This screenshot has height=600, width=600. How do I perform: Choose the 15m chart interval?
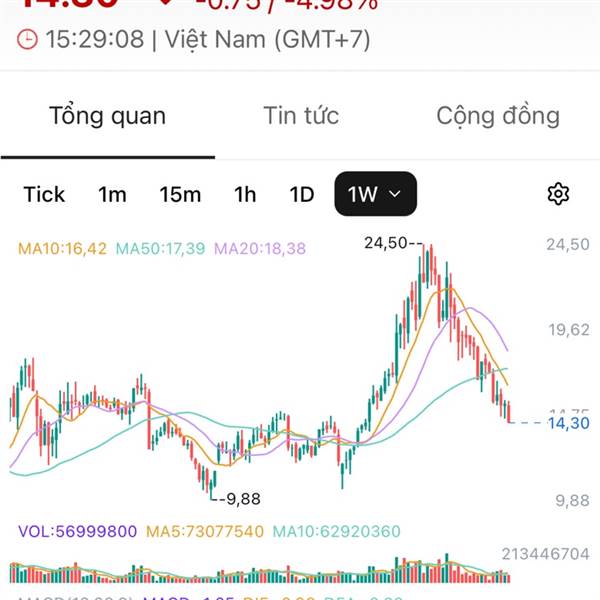coord(180,194)
